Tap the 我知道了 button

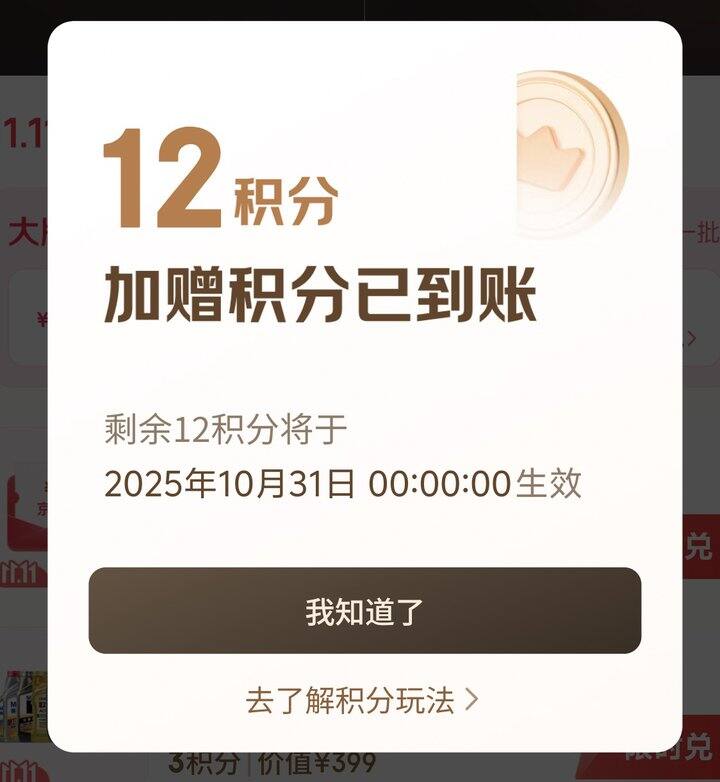click(x=364, y=611)
